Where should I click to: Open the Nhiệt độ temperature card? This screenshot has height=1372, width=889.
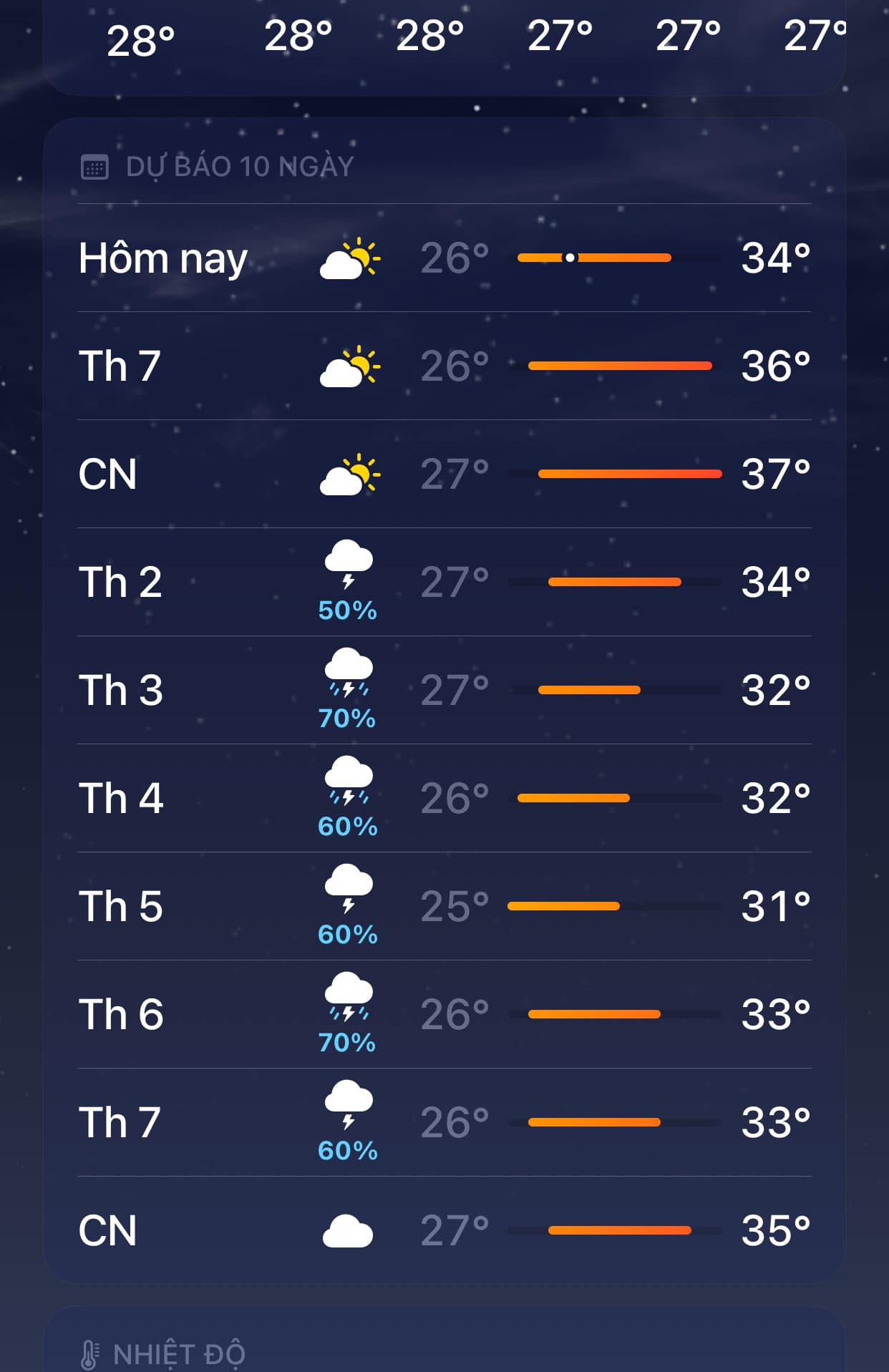coord(444,1346)
